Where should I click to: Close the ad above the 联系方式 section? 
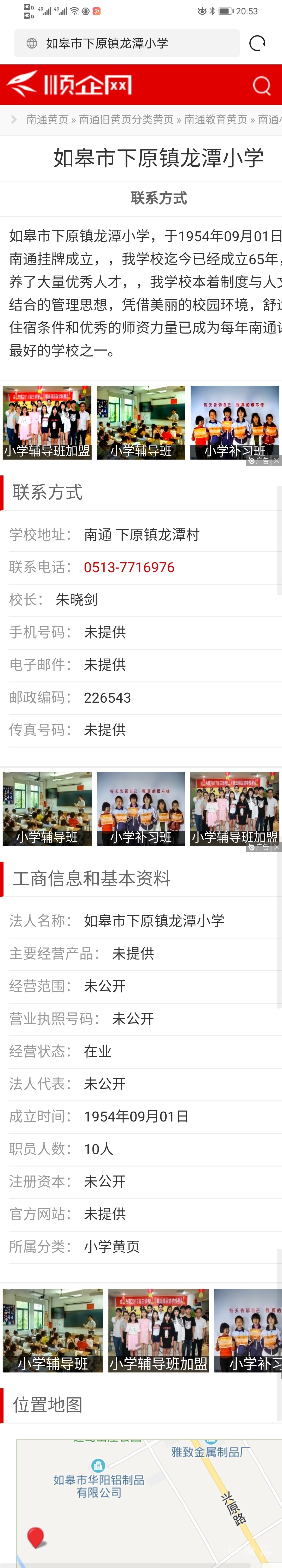(x=277, y=461)
